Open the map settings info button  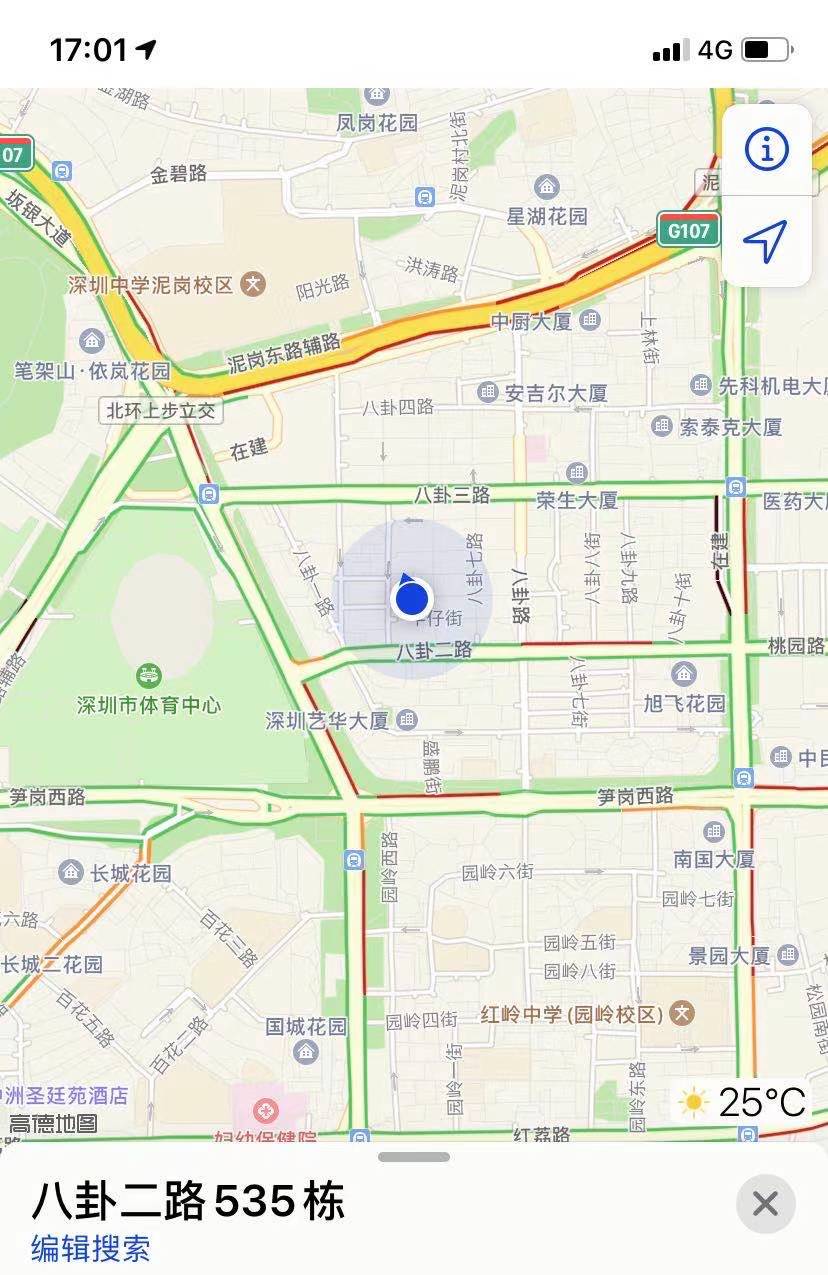point(766,150)
